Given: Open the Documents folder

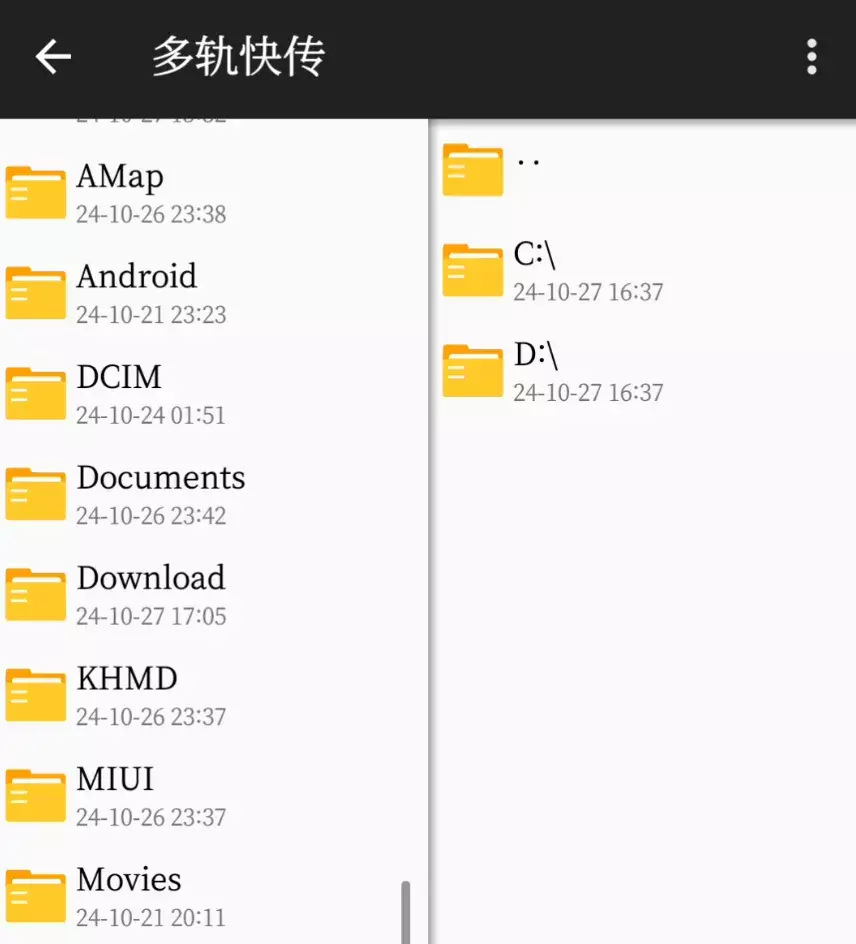Looking at the screenshot, I should pos(160,493).
